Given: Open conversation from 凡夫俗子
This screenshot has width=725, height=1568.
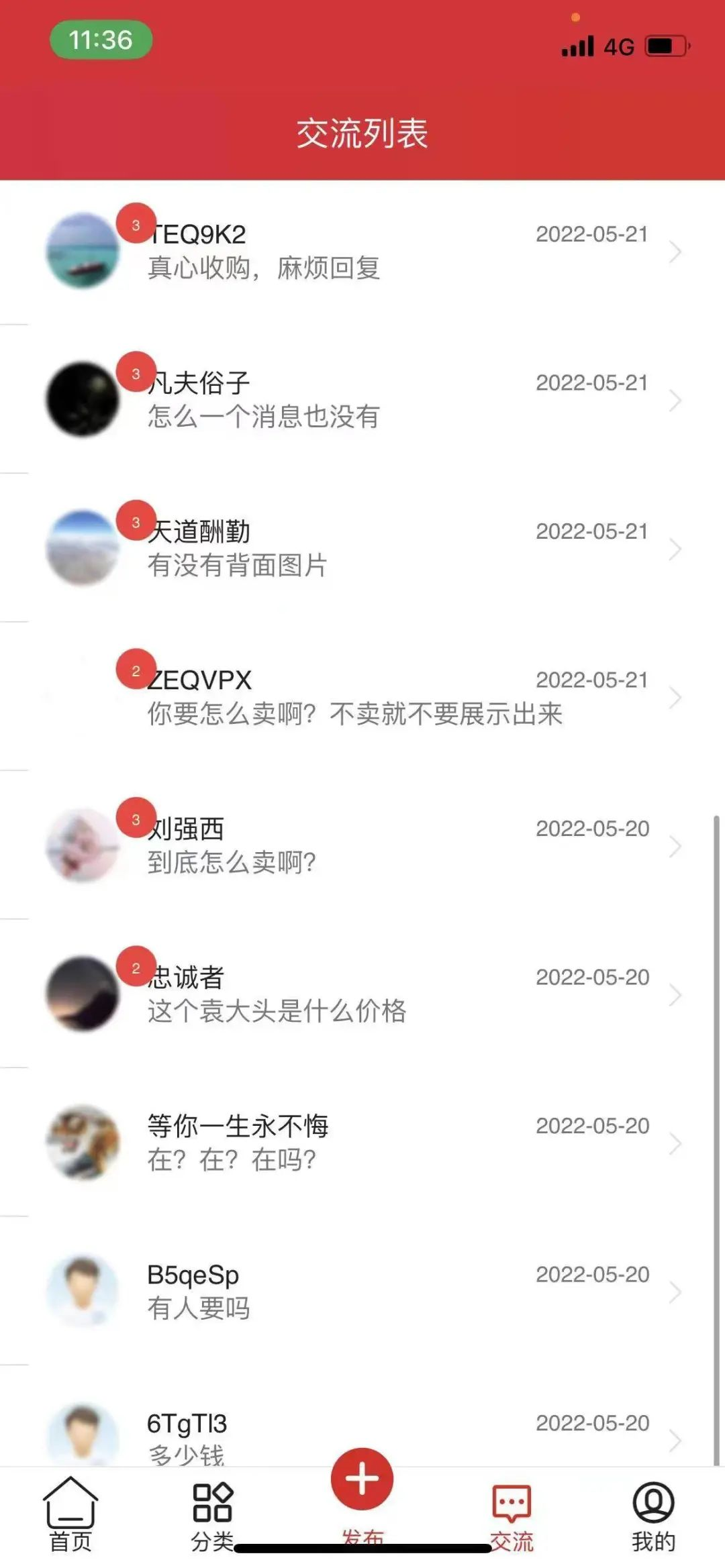Looking at the screenshot, I should coord(362,400).
